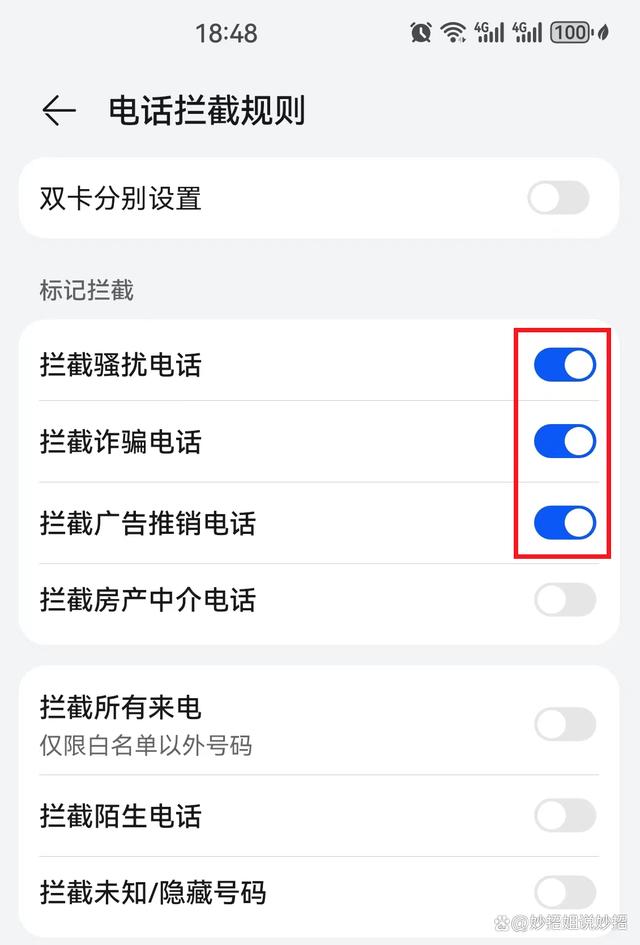640x945 pixels.
Task: Turn off 拦截骚扰电话
Action: click(564, 365)
